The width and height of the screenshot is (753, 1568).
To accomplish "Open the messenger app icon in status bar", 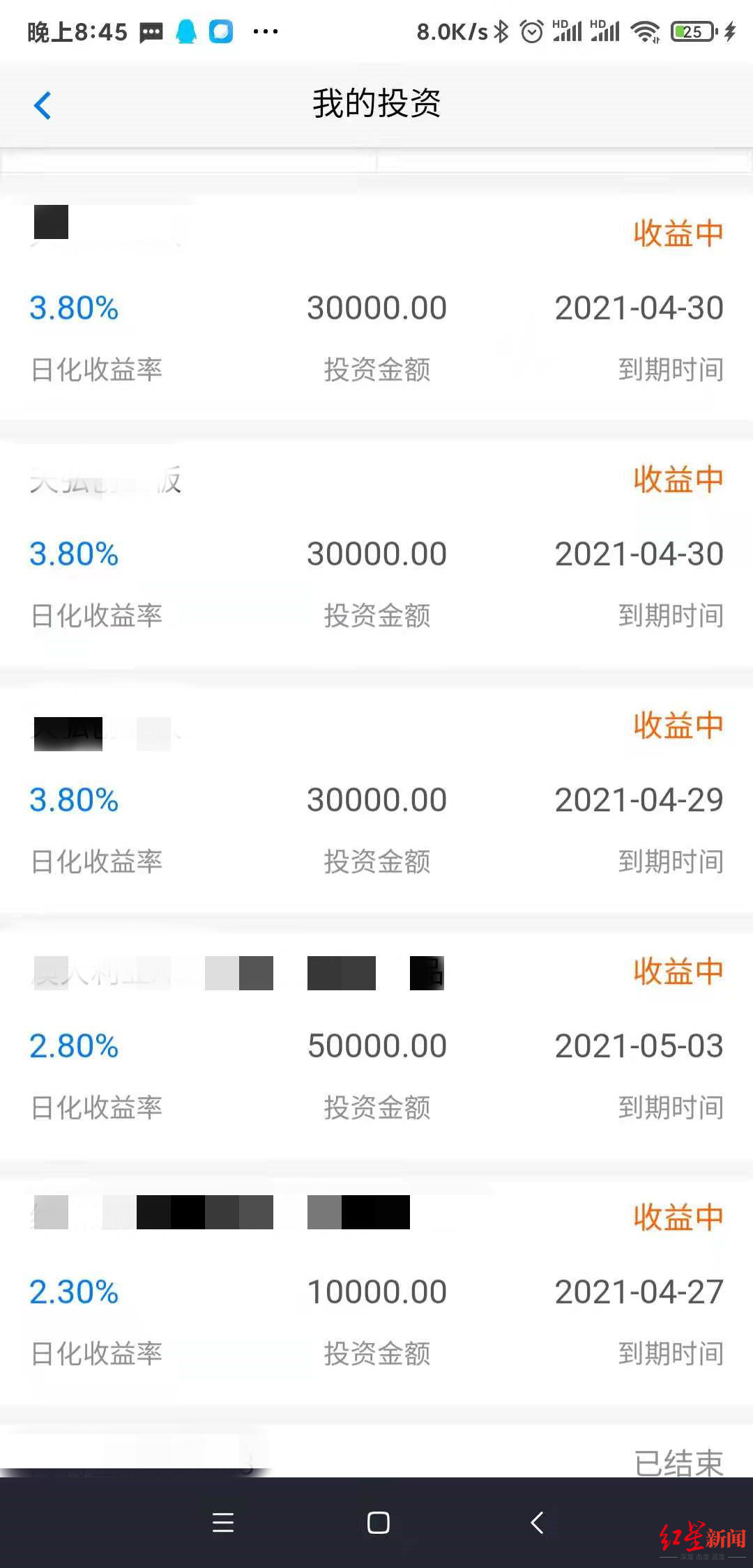I will click(x=220, y=31).
